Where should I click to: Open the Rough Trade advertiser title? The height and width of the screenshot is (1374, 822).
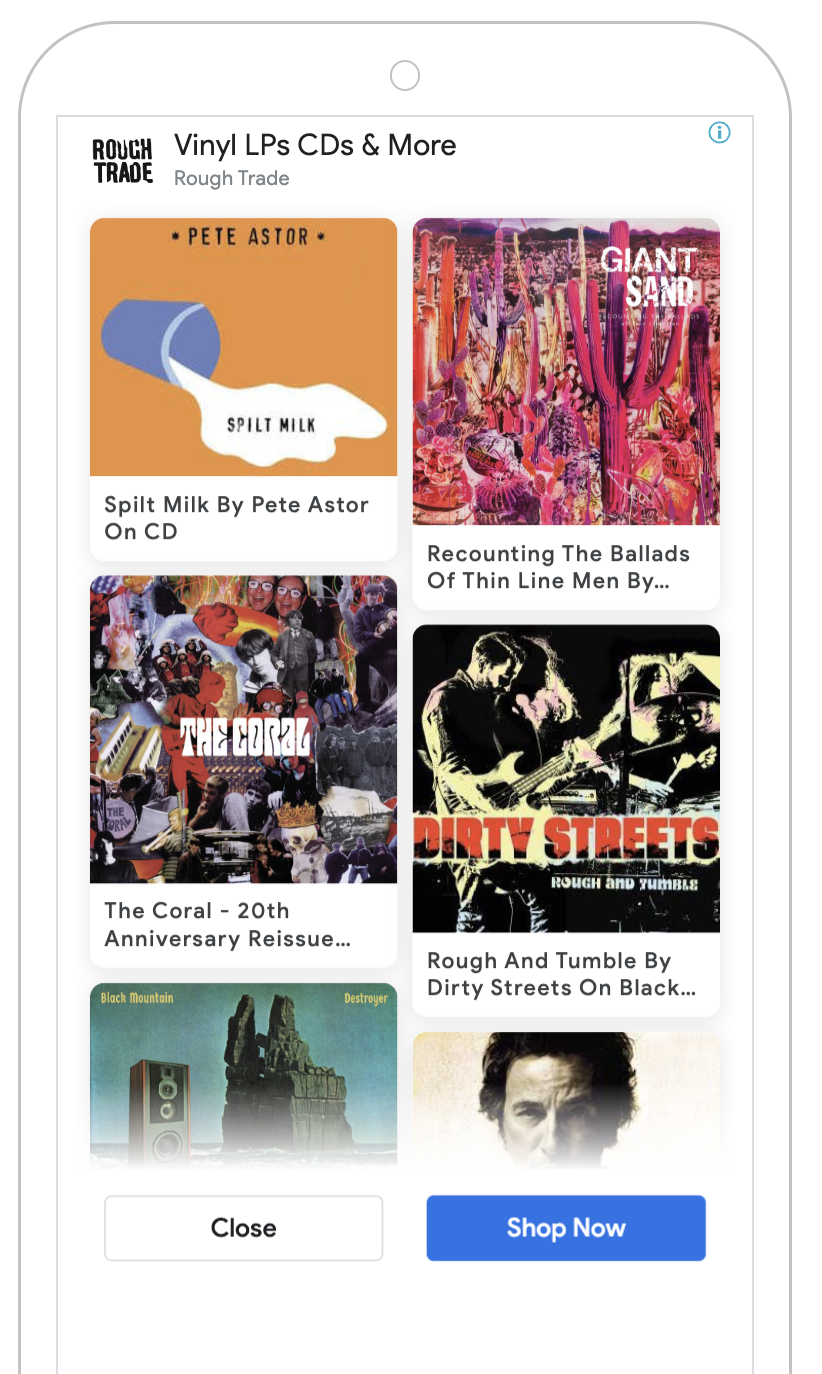click(x=315, y=145)
